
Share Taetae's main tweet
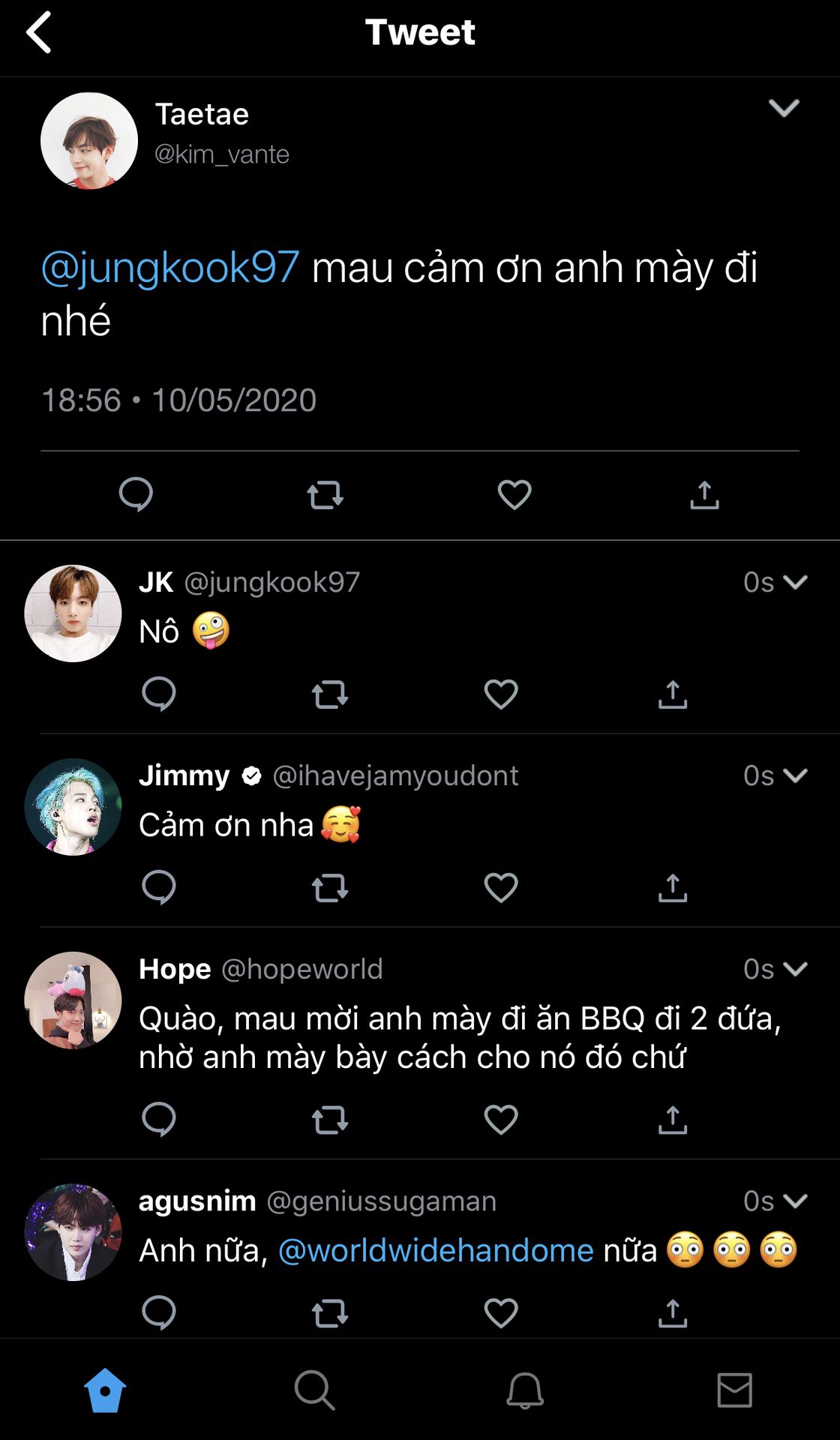coord(704,495)
